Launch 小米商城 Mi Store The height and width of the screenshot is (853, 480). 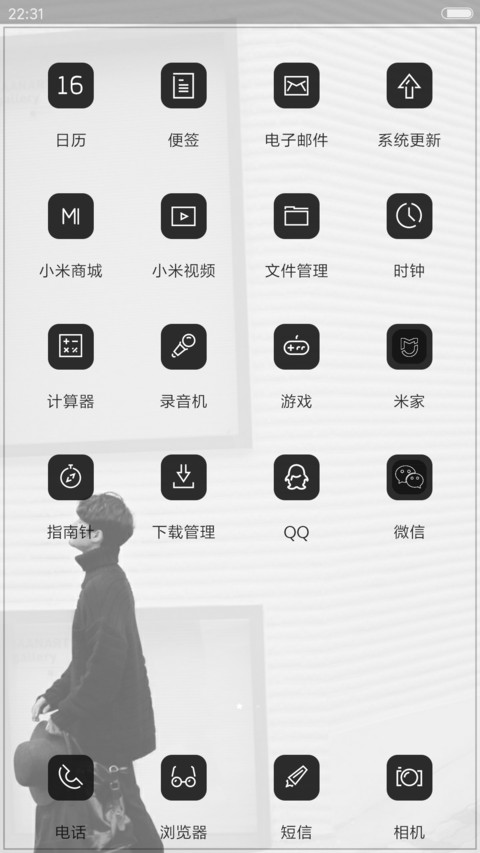click(71, 216)
